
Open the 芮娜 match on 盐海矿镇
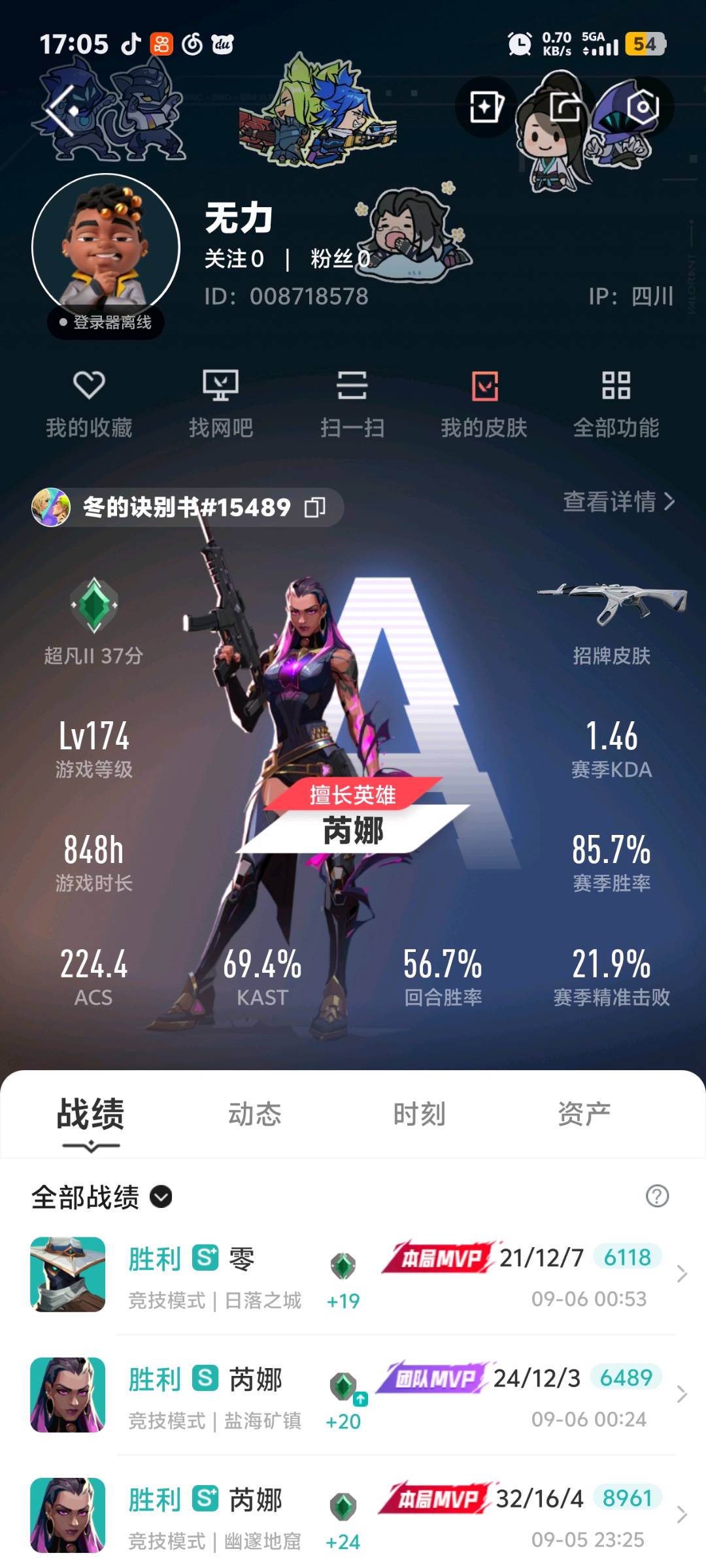coord(353,1395)
